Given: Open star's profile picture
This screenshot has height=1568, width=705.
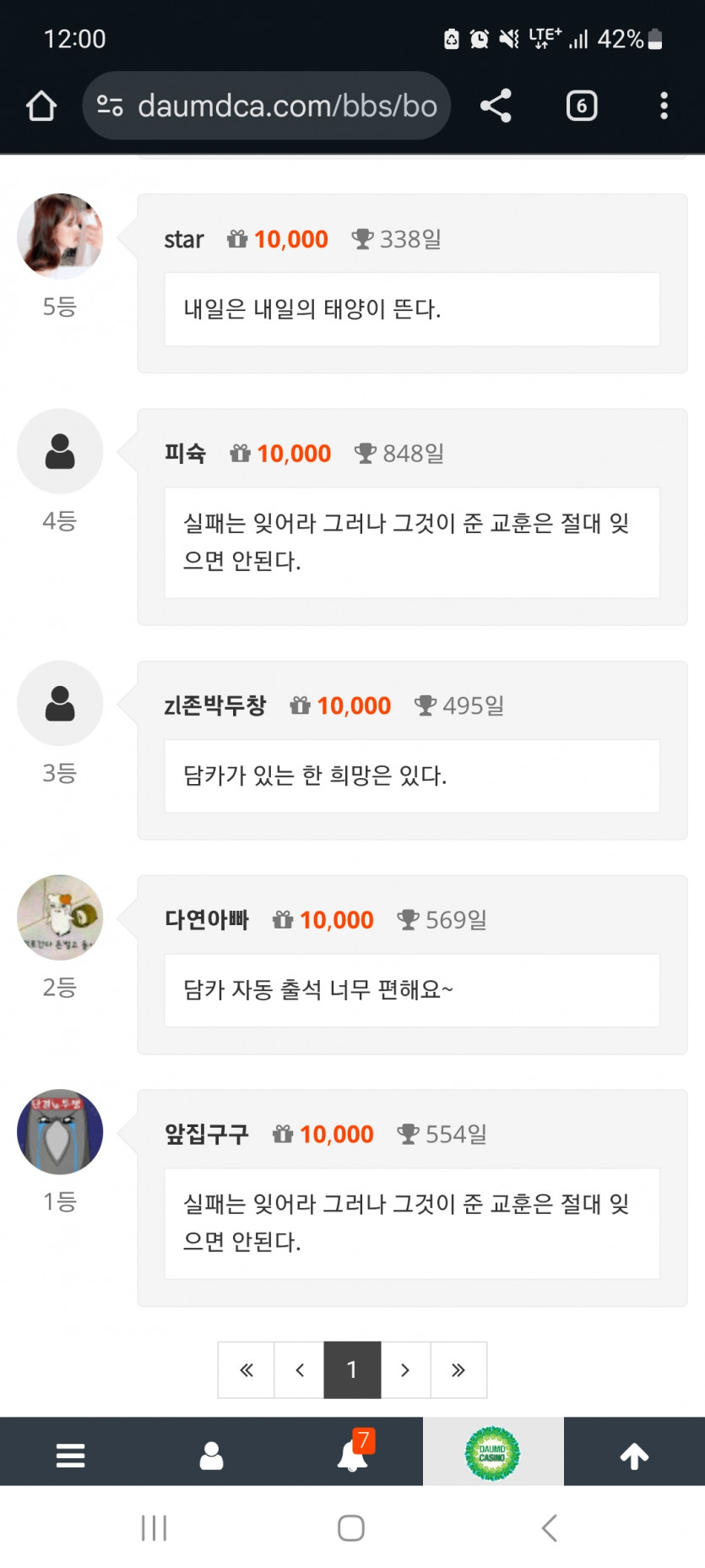Looking at the screenshot, I should point(59,237).
